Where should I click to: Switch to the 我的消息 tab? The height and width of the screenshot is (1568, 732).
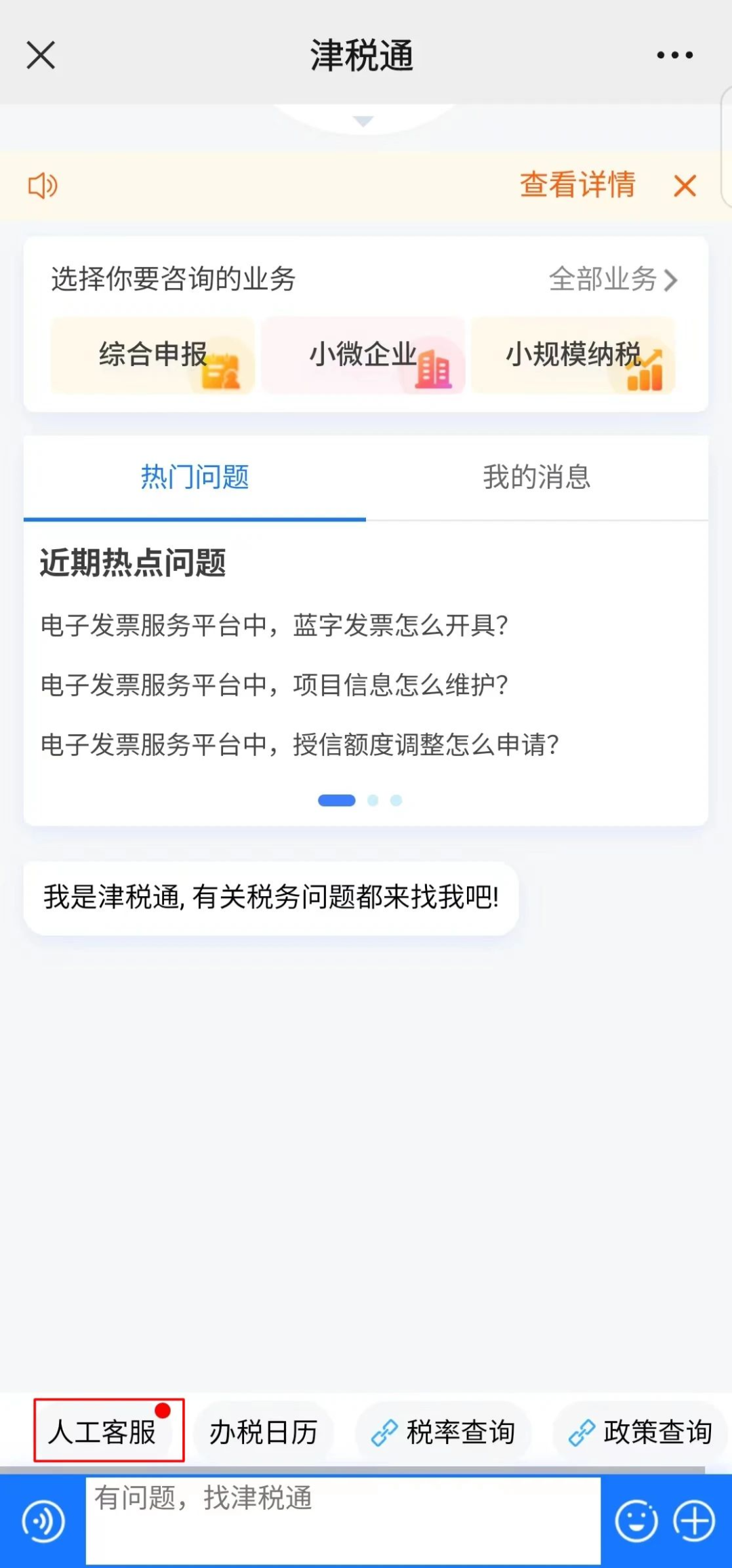[537, 477]
